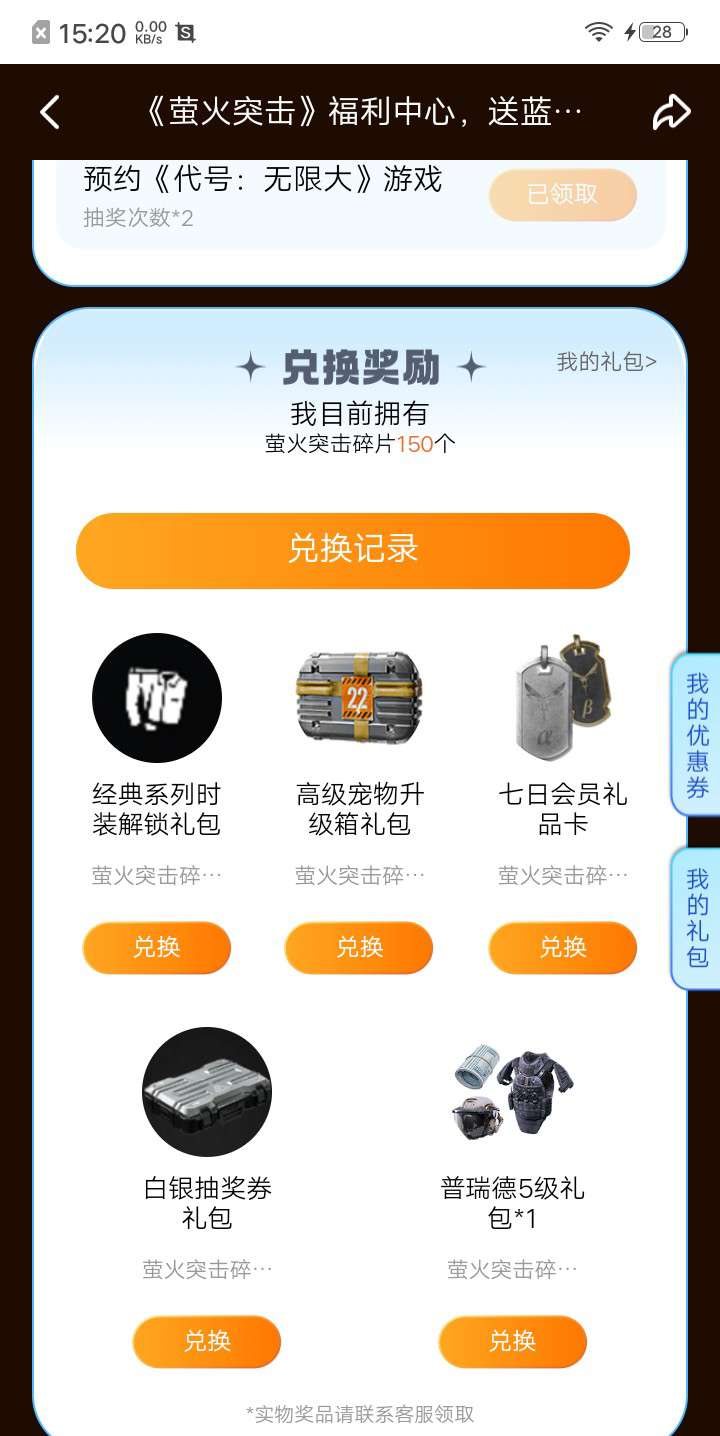The width and height of the screenshot is (720, 1436).
Task: Redeem the 经典系列时装解锁礼包
Action: (x=157, y=947)
